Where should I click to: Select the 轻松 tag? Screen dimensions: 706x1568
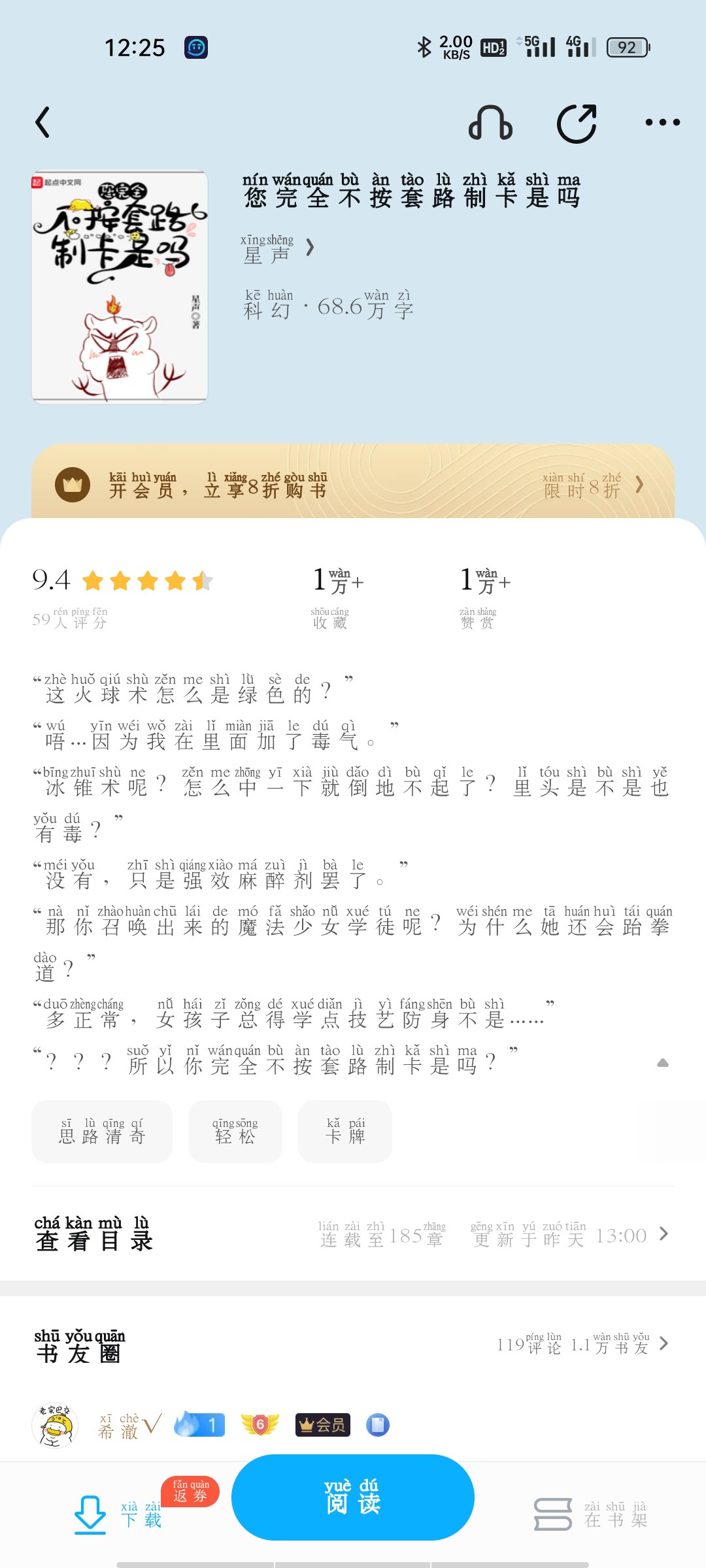[235, 1132]
